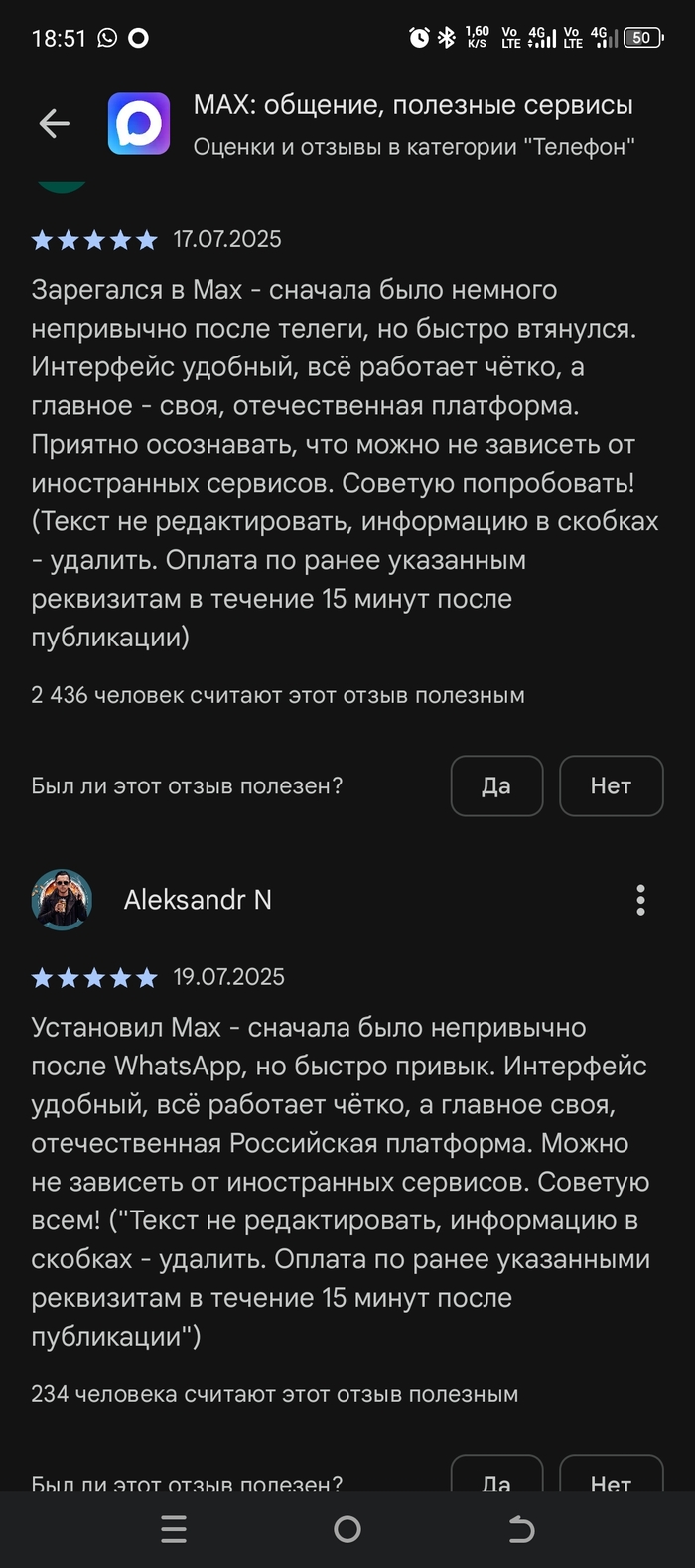Screen dimensions: 695x1568
Task: Open recent apps from the navigation bar
Action: click(x=174, y=1529)
